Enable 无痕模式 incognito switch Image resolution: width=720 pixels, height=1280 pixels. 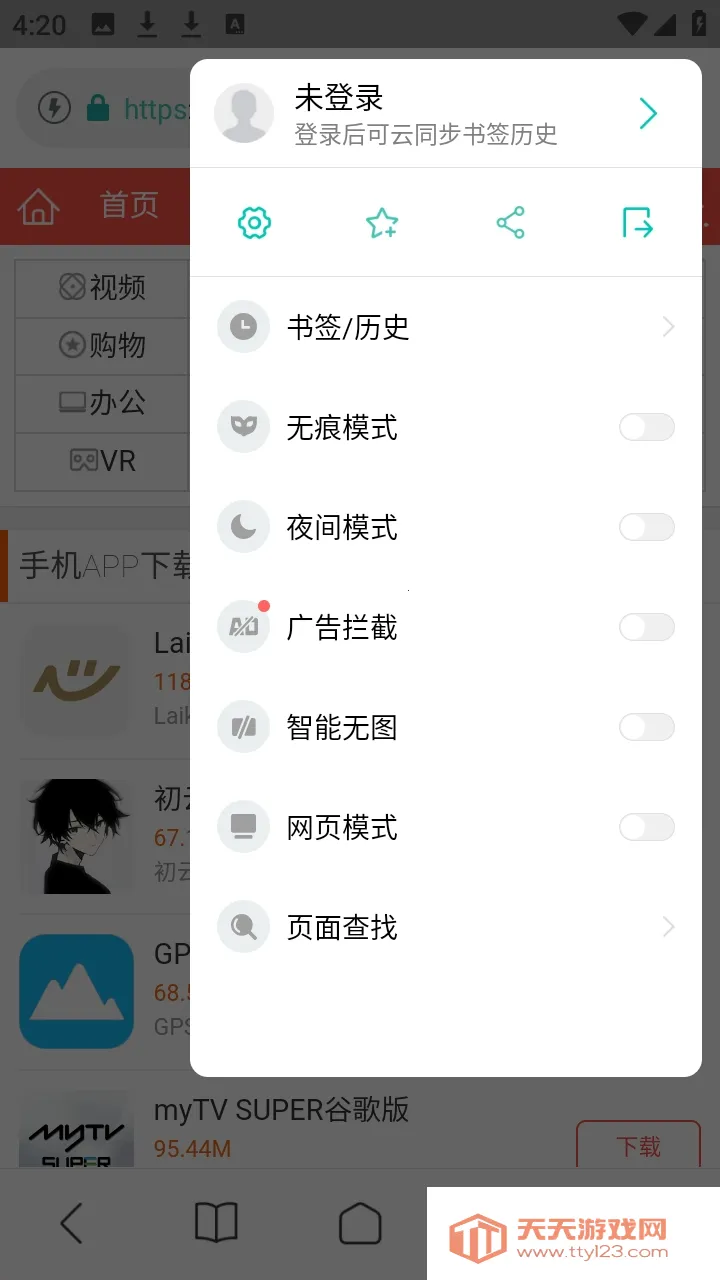click(x=646, y=427)
